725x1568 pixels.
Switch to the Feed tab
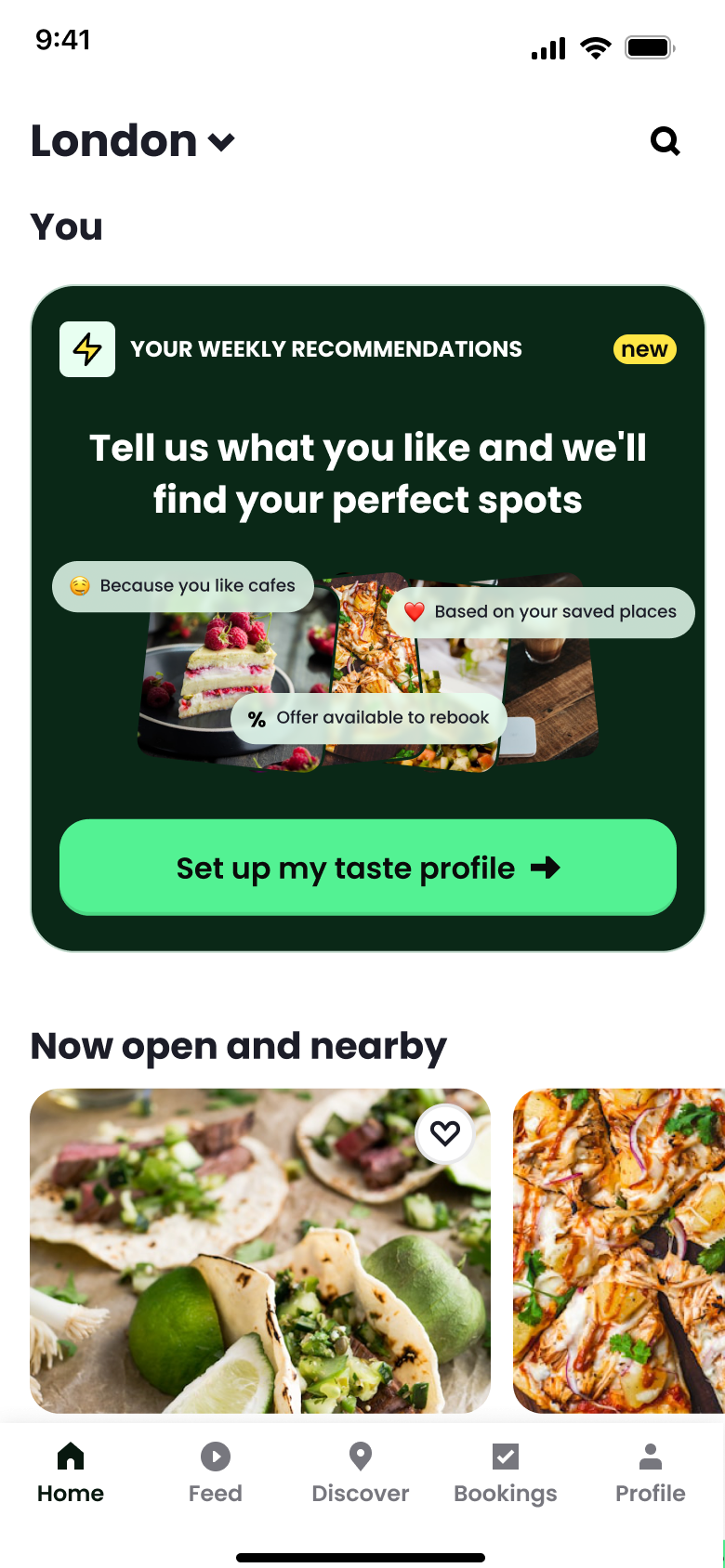(215, 1493)
